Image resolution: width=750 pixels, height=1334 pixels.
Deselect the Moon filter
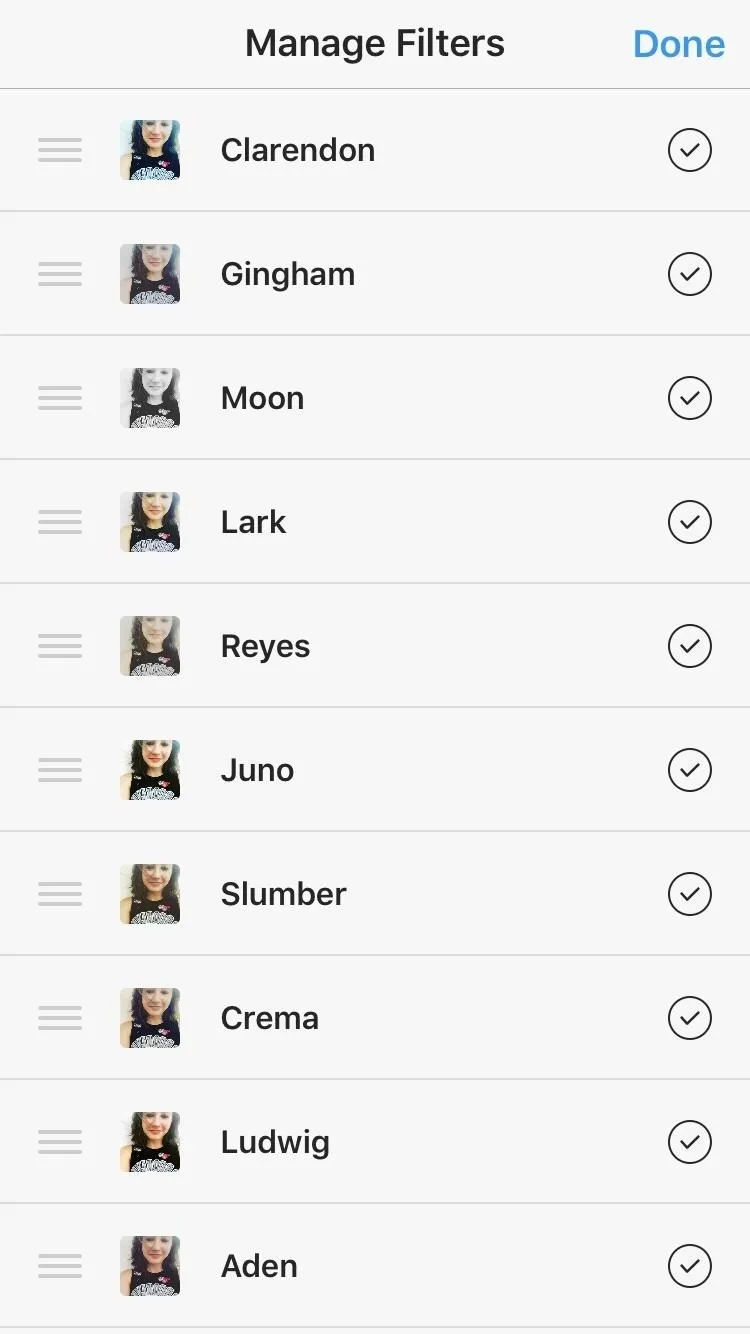tap(690, 398)
